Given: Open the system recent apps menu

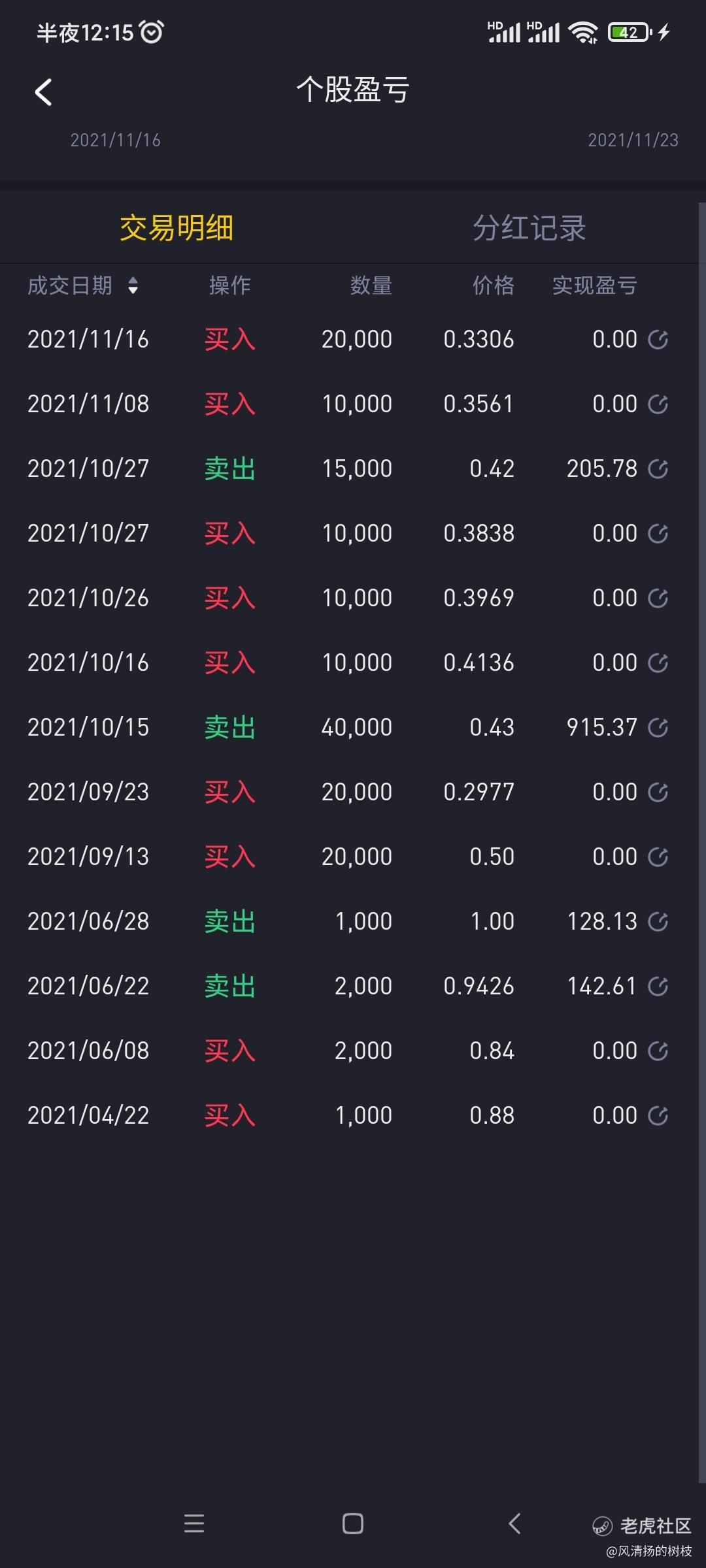Looking at the screenshot, I should tap(194, 1524).
